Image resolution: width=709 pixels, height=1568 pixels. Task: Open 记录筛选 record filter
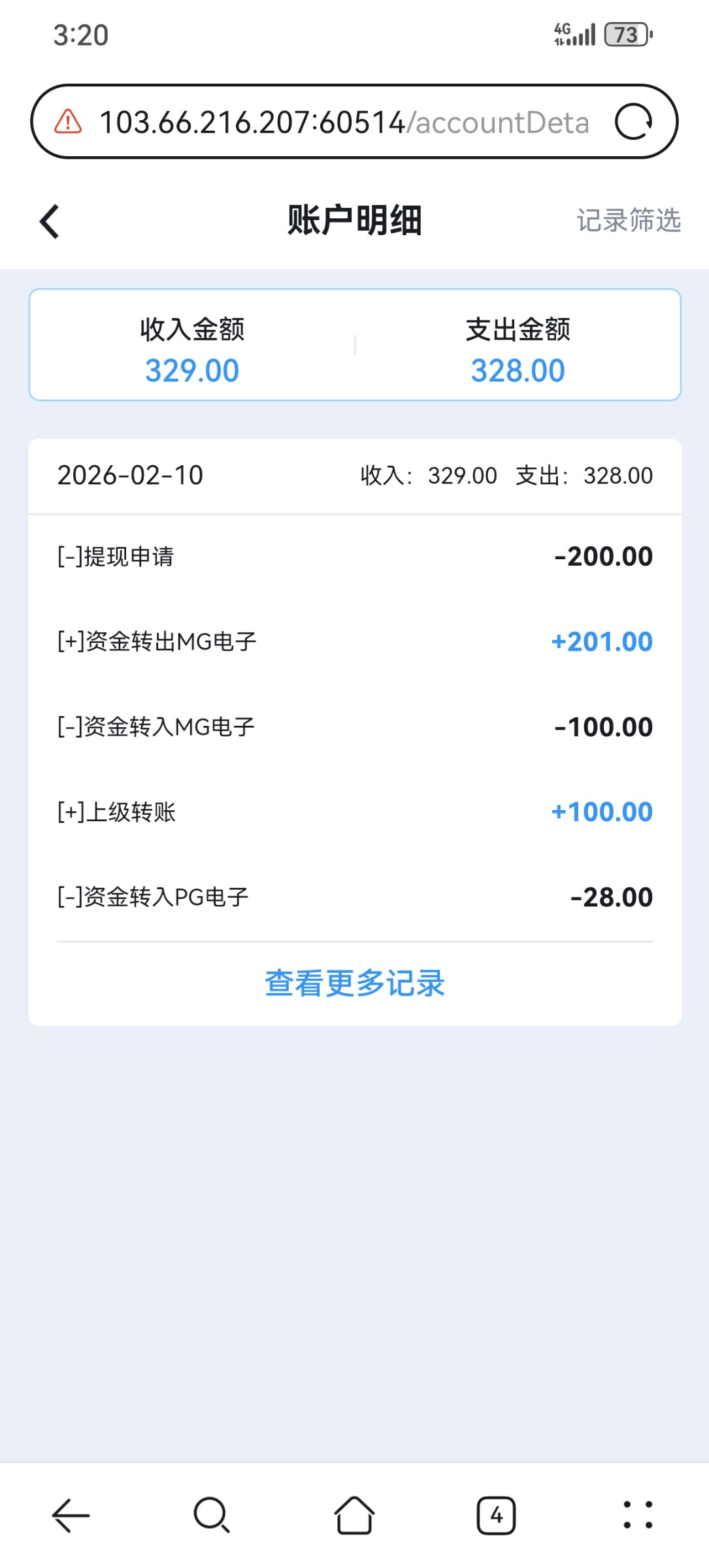click(x=628, y=221)
